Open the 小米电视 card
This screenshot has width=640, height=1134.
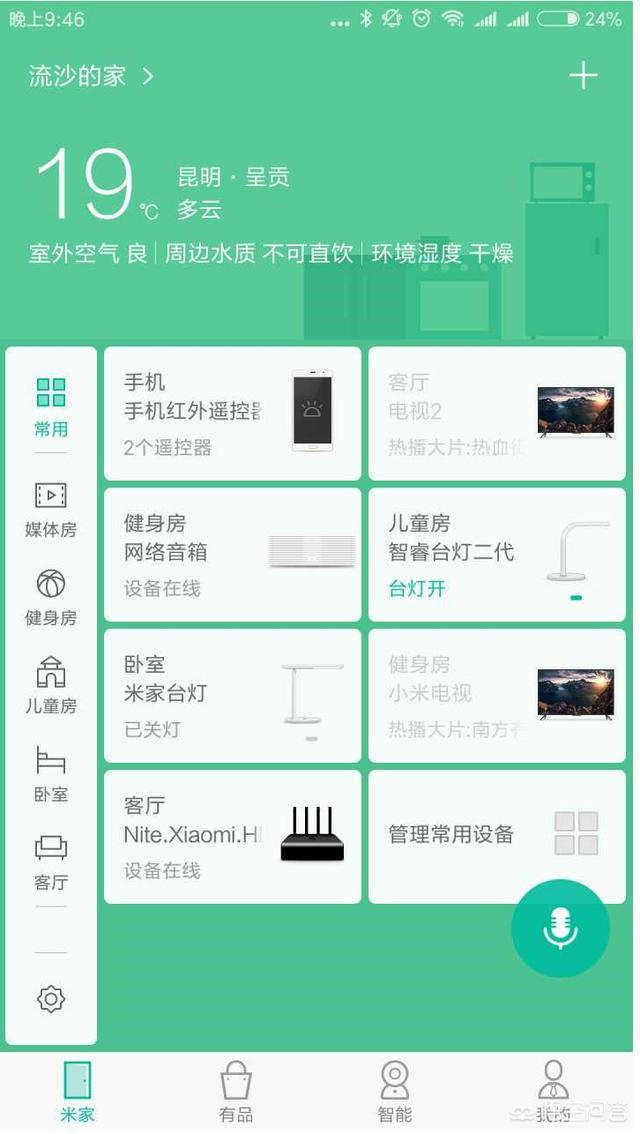[496, 695]
